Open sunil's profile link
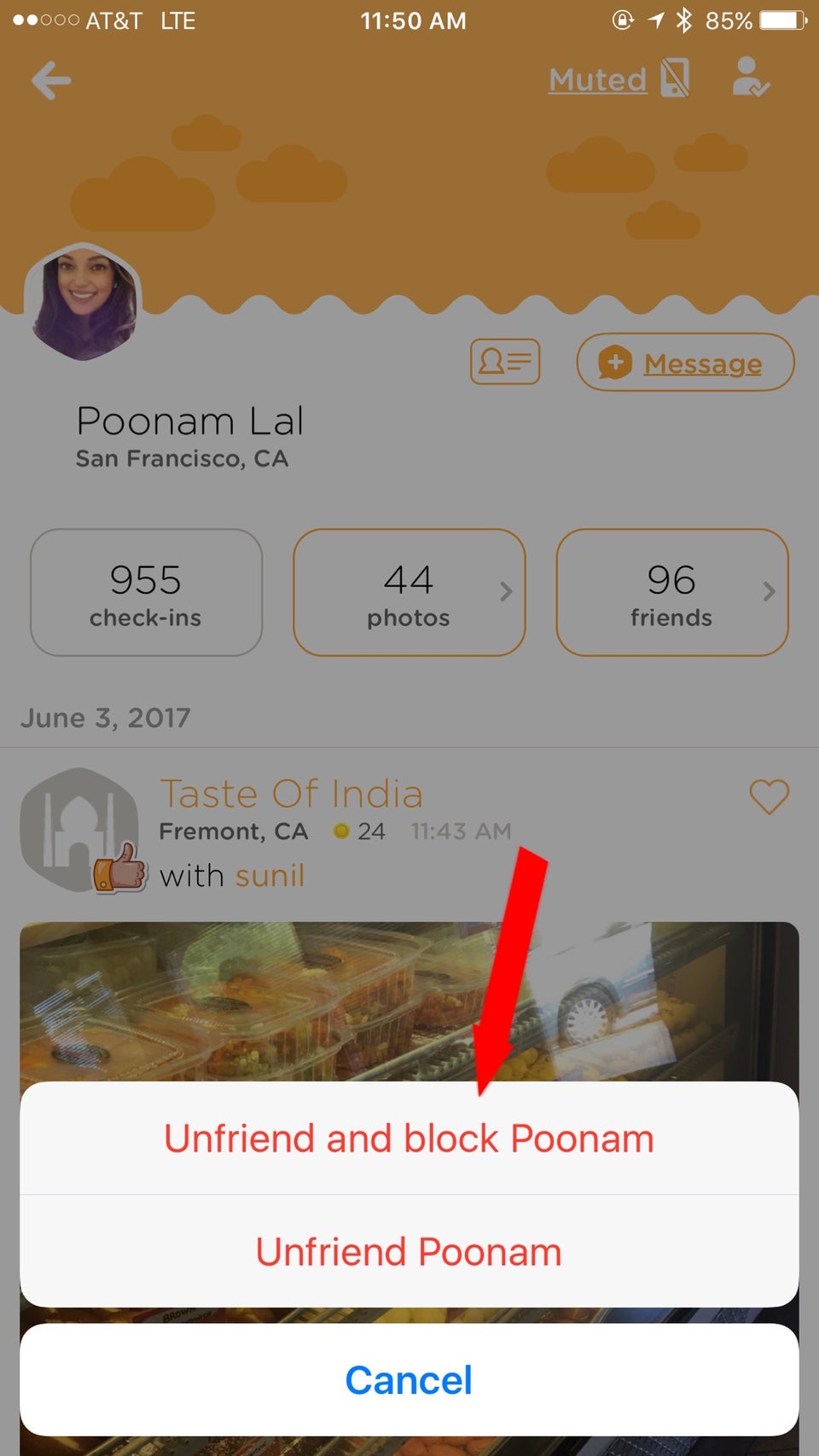The image size is (819, 1456). tap(270, 876)
